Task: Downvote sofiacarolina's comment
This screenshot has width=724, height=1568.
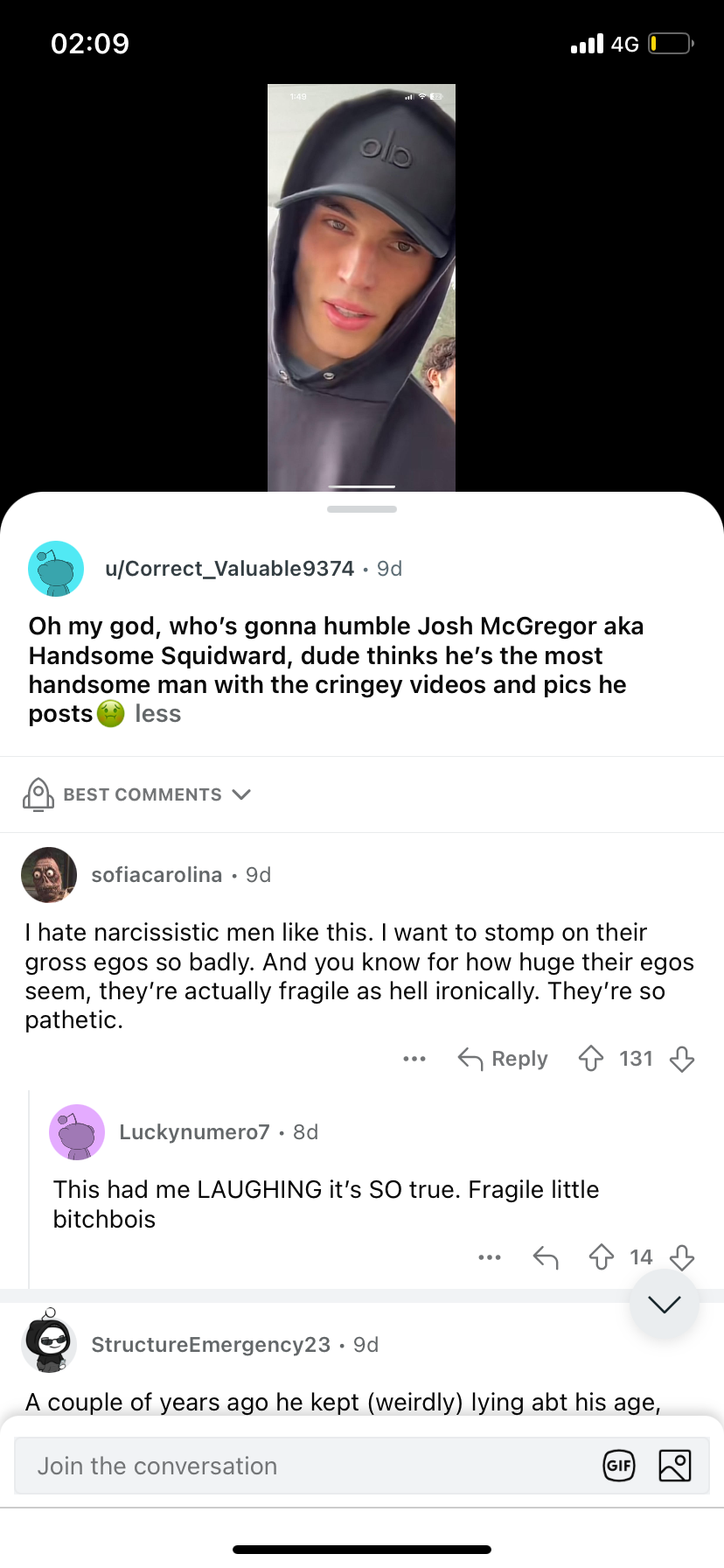Action: point(682,1059)
